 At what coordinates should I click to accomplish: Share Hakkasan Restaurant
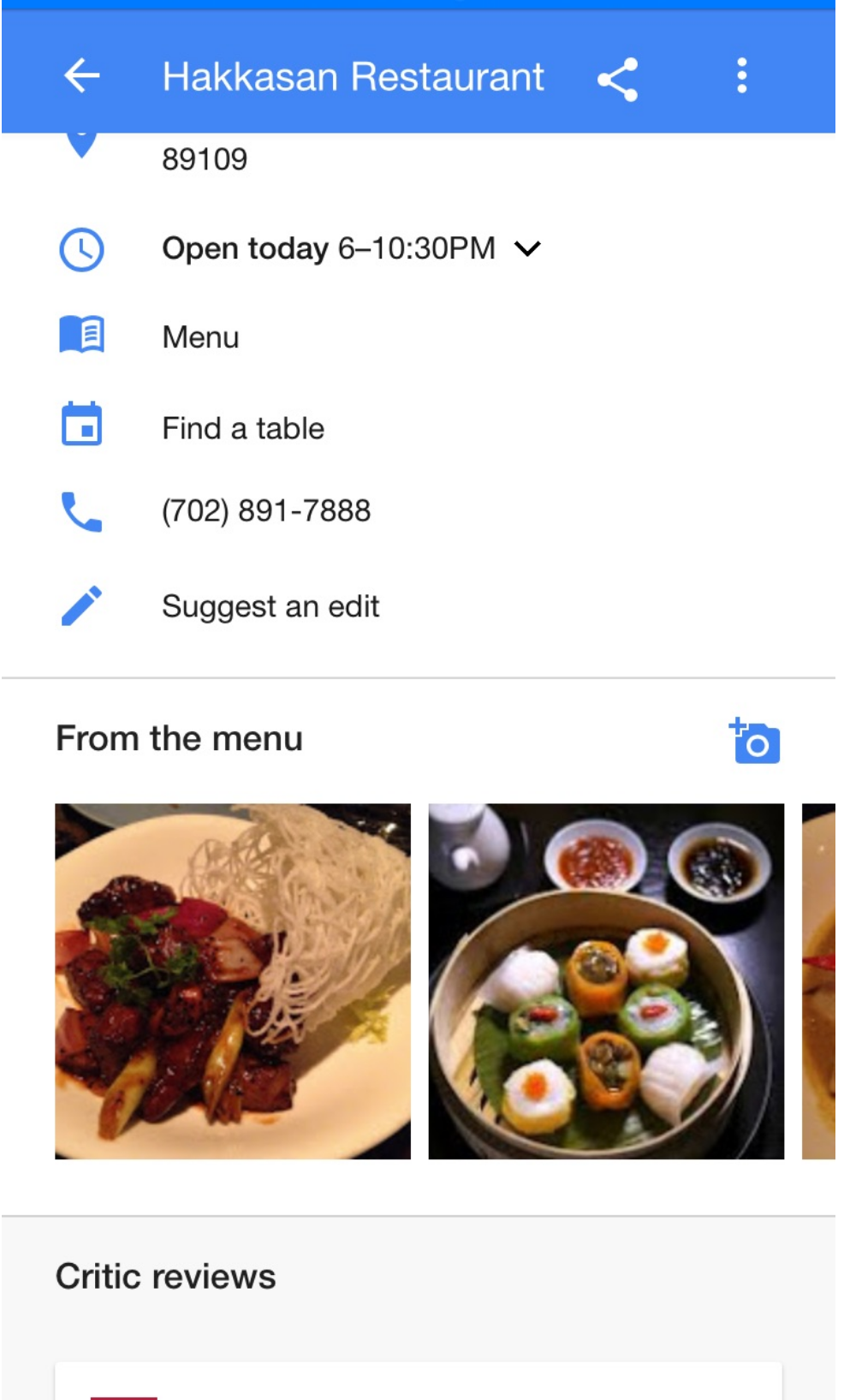pyautogui.click(x=617, y=79)
